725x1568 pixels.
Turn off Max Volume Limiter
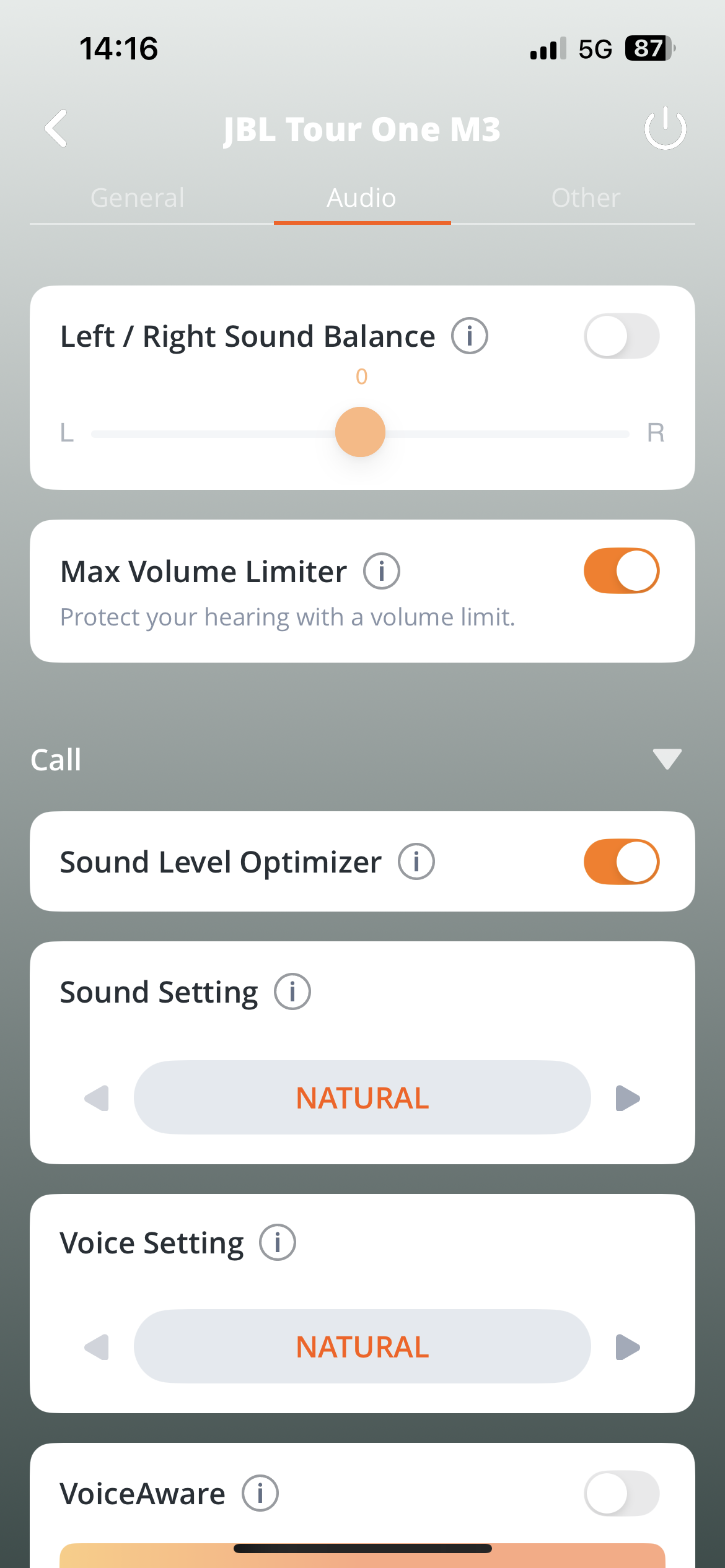click(621, 570)
